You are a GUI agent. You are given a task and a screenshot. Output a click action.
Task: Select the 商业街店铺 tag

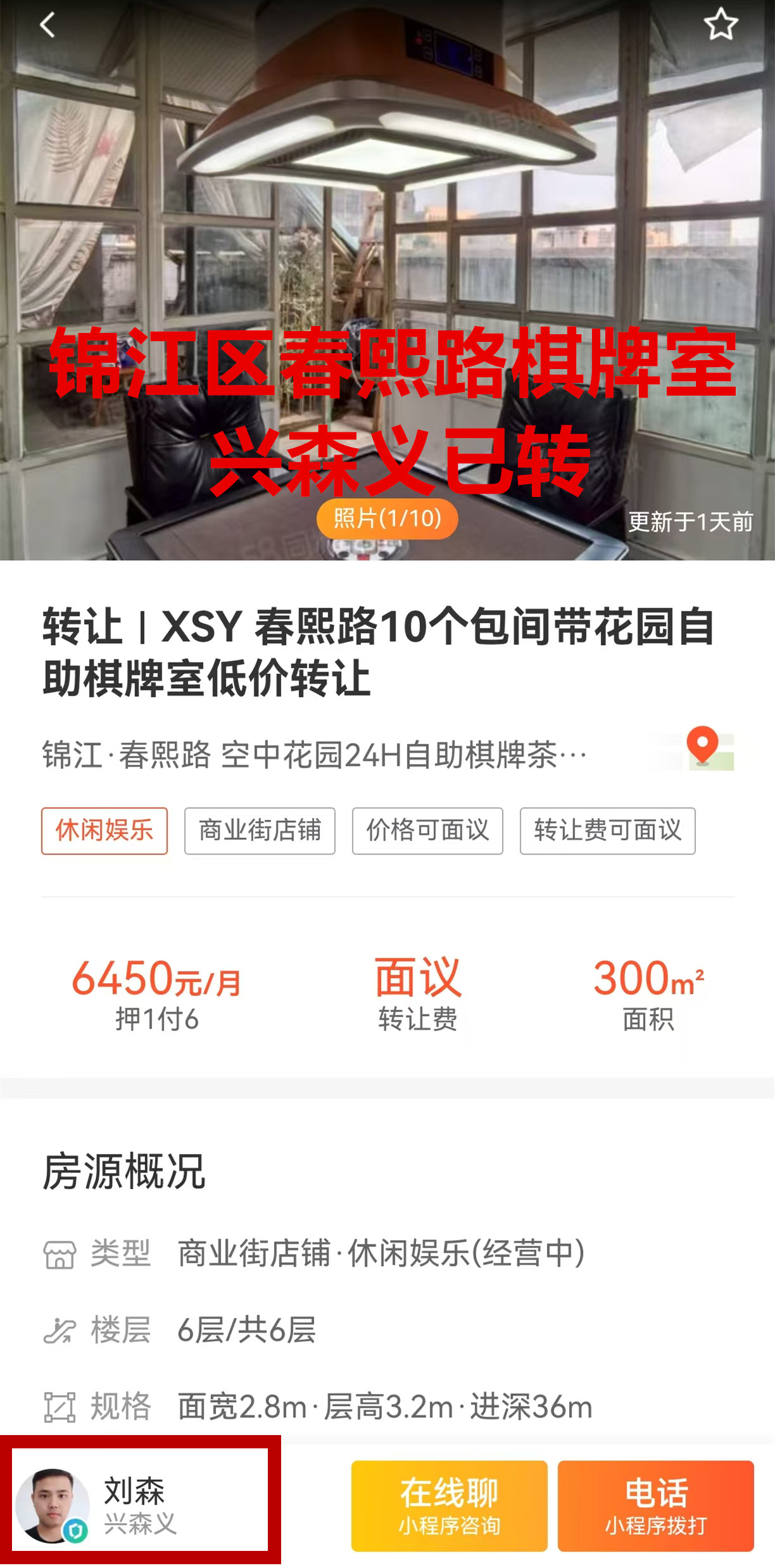coord(260,831)
